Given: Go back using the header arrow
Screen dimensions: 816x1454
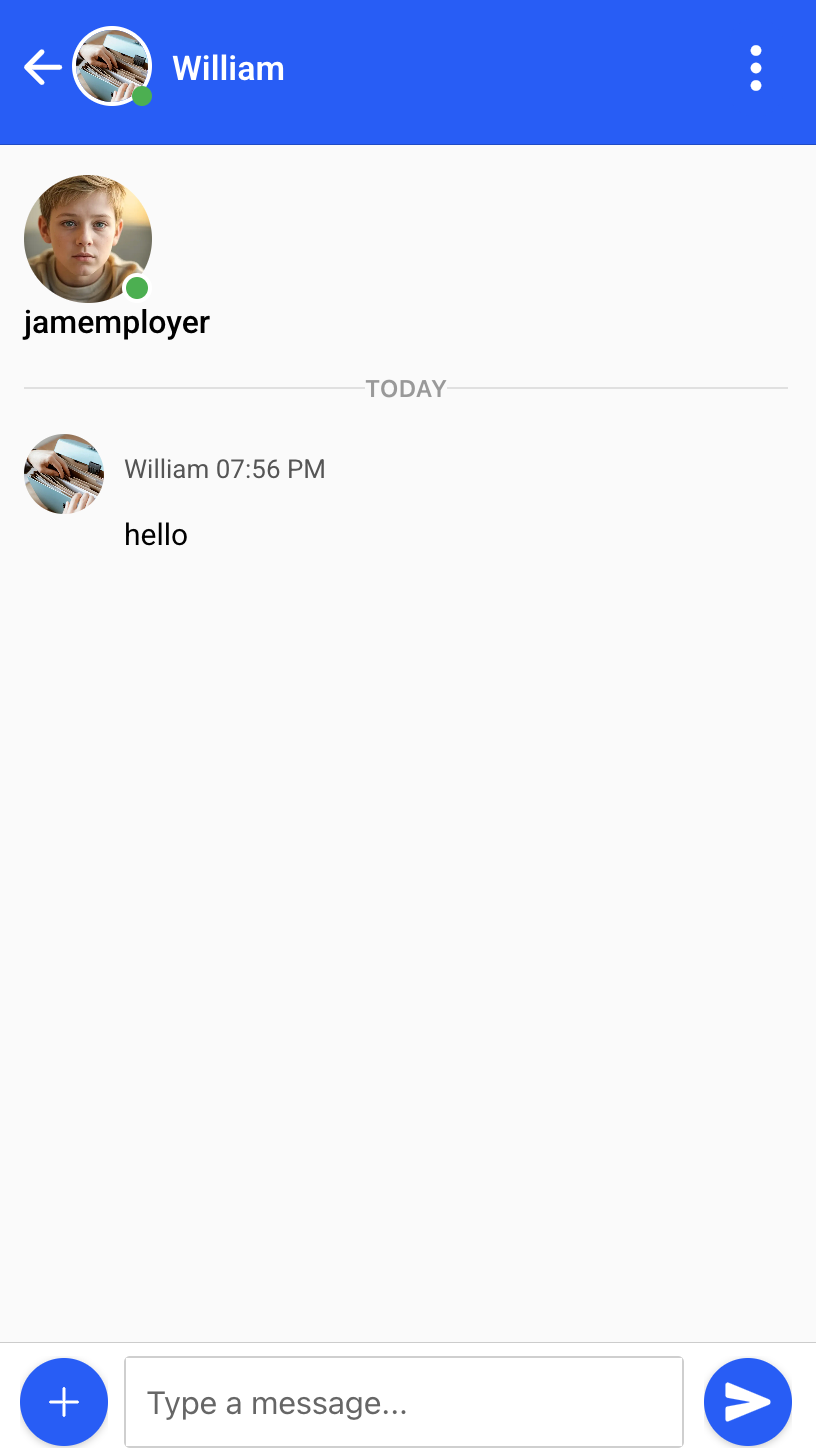Looking at the screenshot, I should pyautogui.click(x=42, y=68).
